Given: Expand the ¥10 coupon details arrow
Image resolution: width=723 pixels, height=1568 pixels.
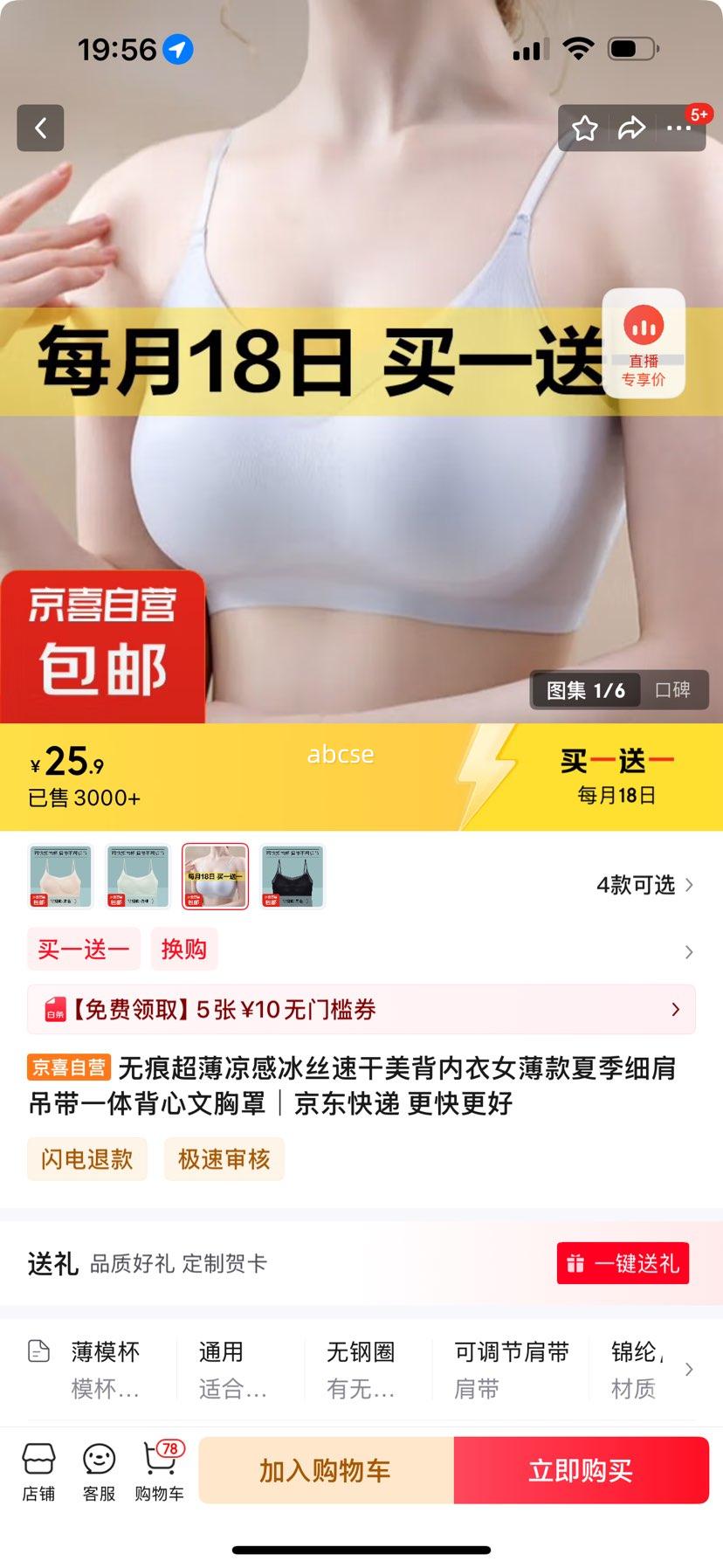Looking at the screenshot, I should tap(675, 1009).
